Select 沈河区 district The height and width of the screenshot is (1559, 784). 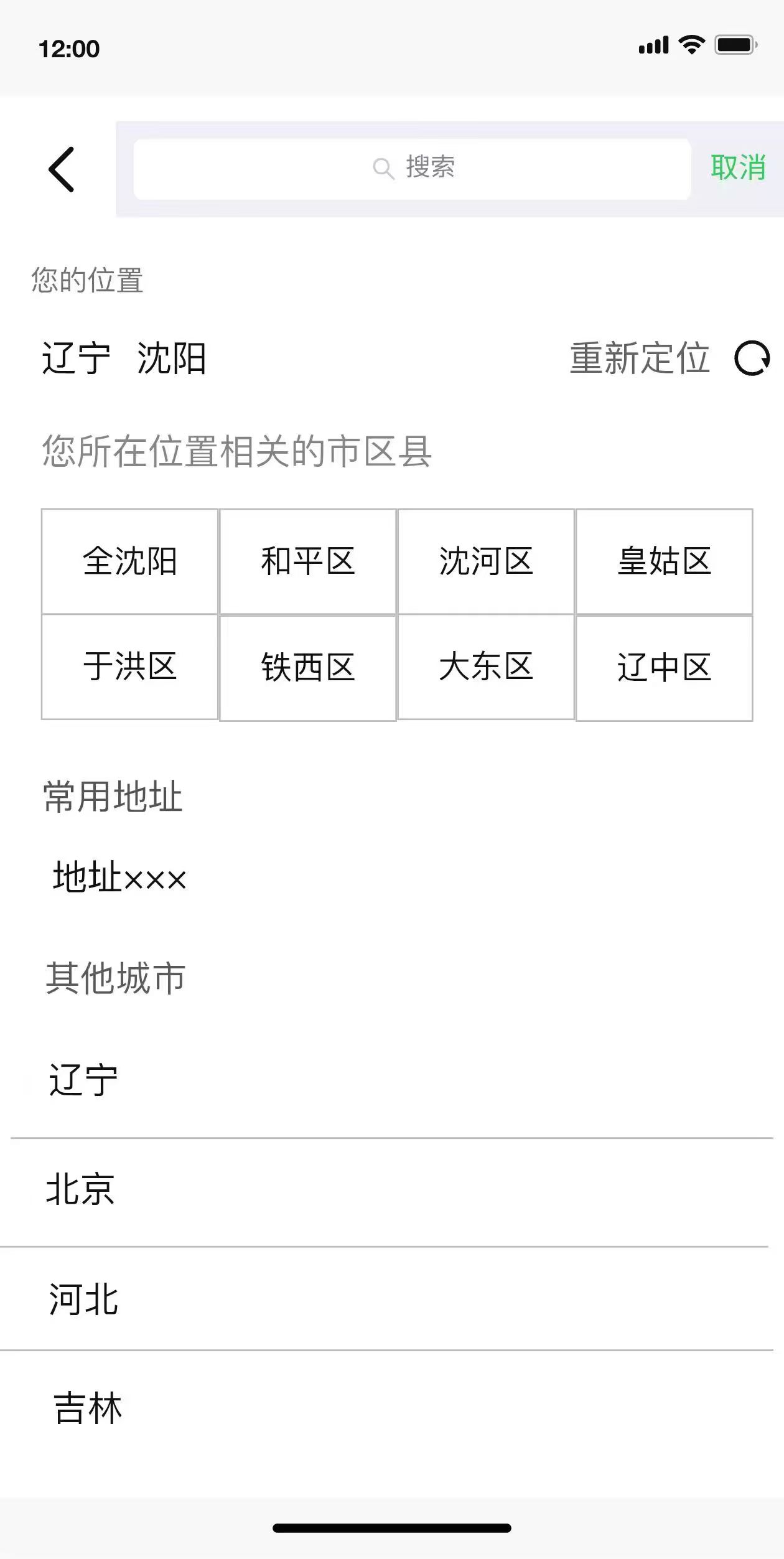(x=486, y=561)
